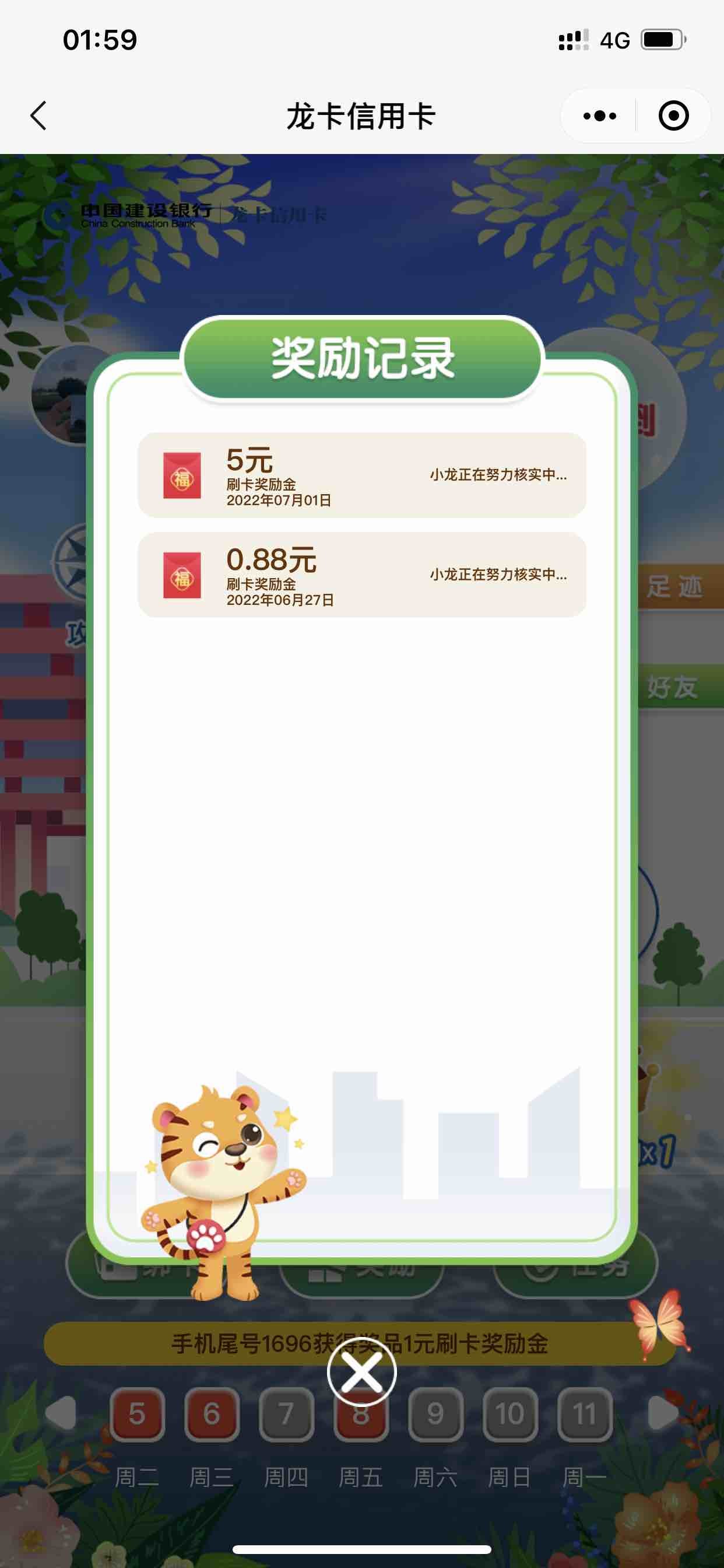
Task: Open the mini program three-dot menu
Action: pos(599,116)
